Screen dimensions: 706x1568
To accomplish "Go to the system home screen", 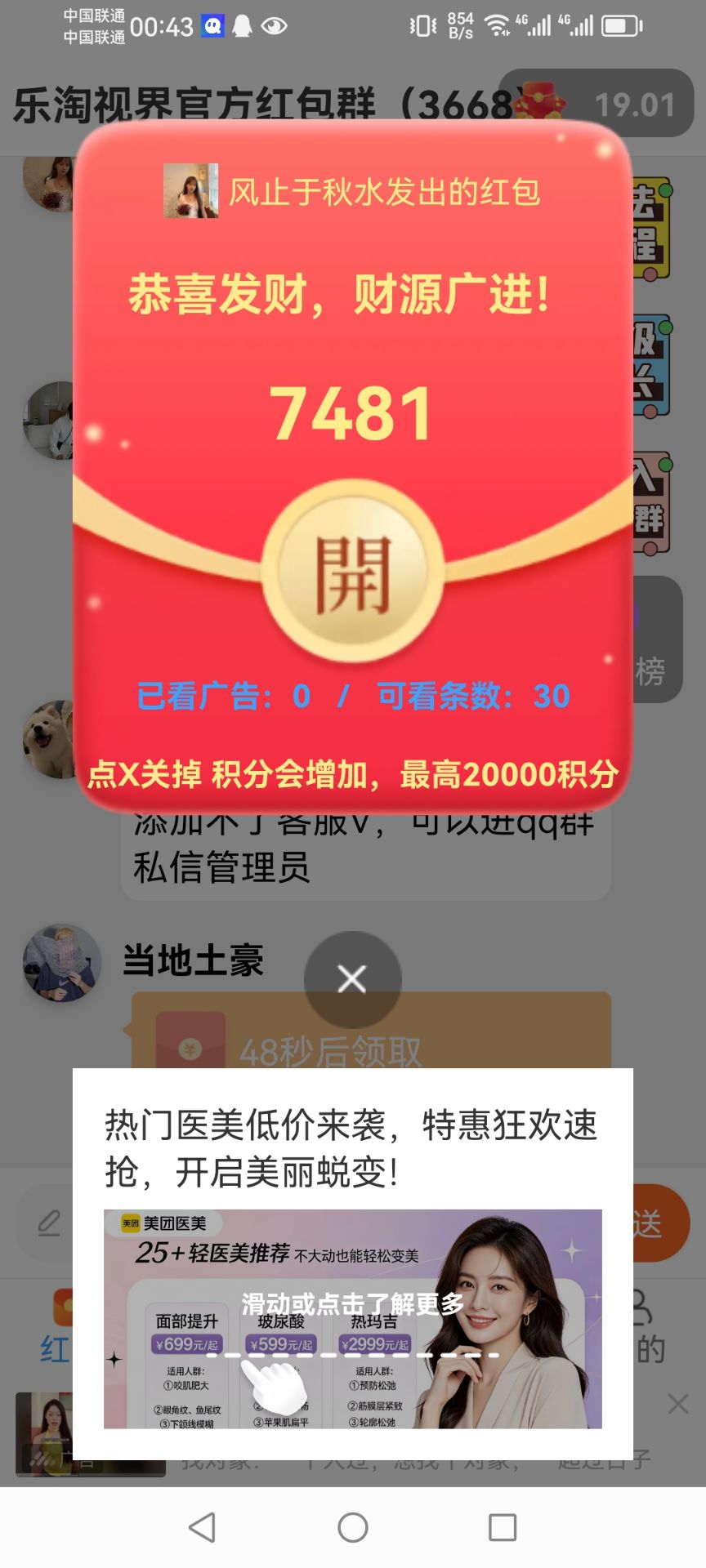I will pyautogui.click(x=352, y=1527).
